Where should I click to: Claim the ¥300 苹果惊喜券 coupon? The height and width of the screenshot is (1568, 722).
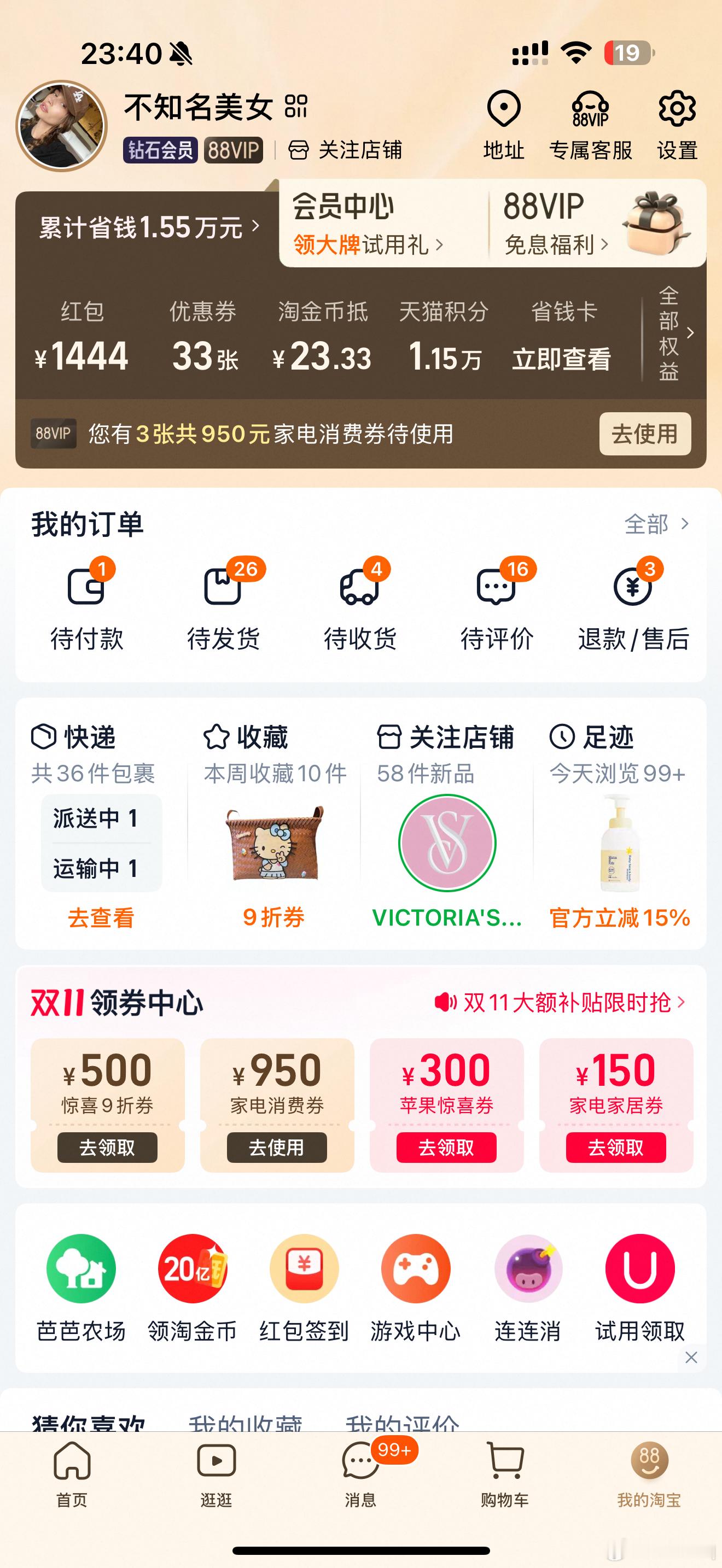[x=446, y=1148]
